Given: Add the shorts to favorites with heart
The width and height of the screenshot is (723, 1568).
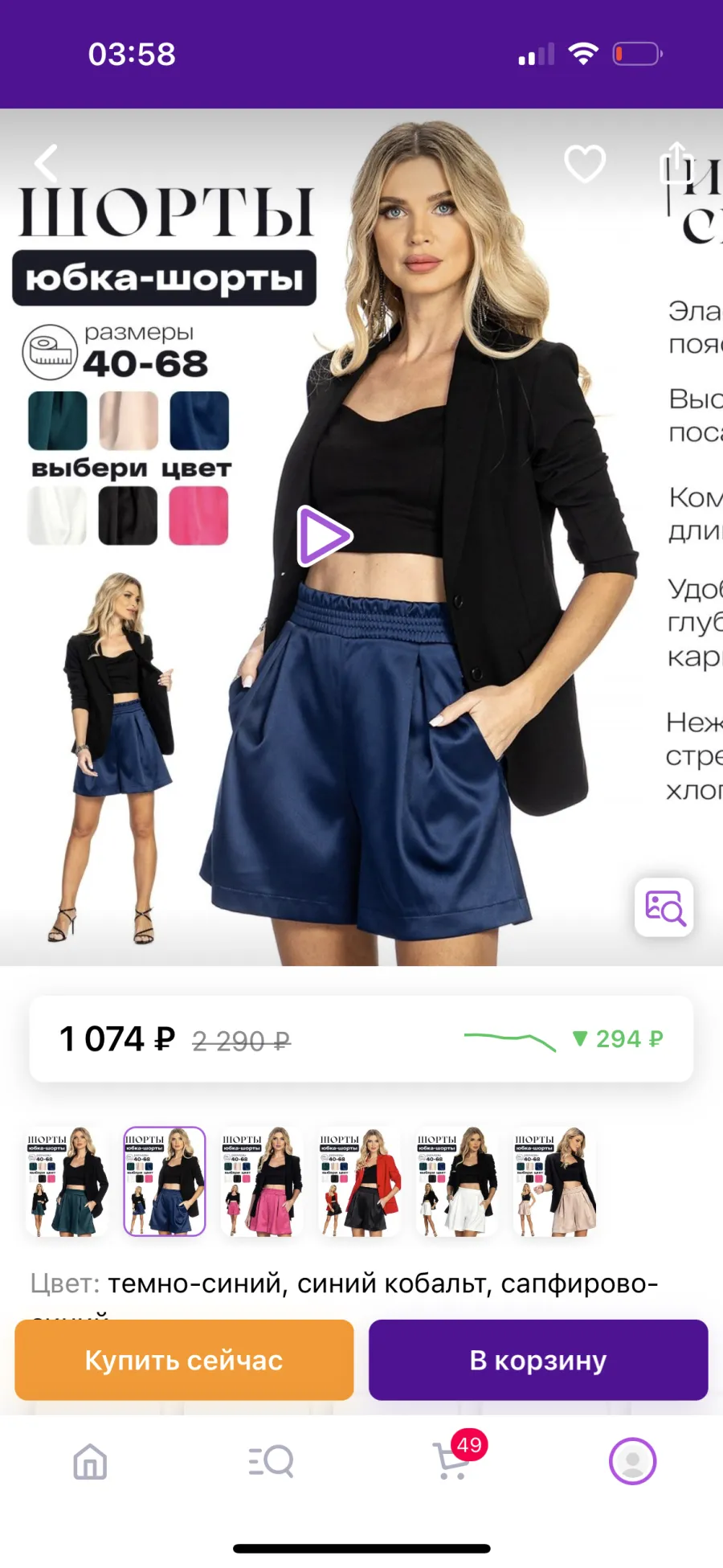Looking at the screenshot, I should tap(585, 164).
